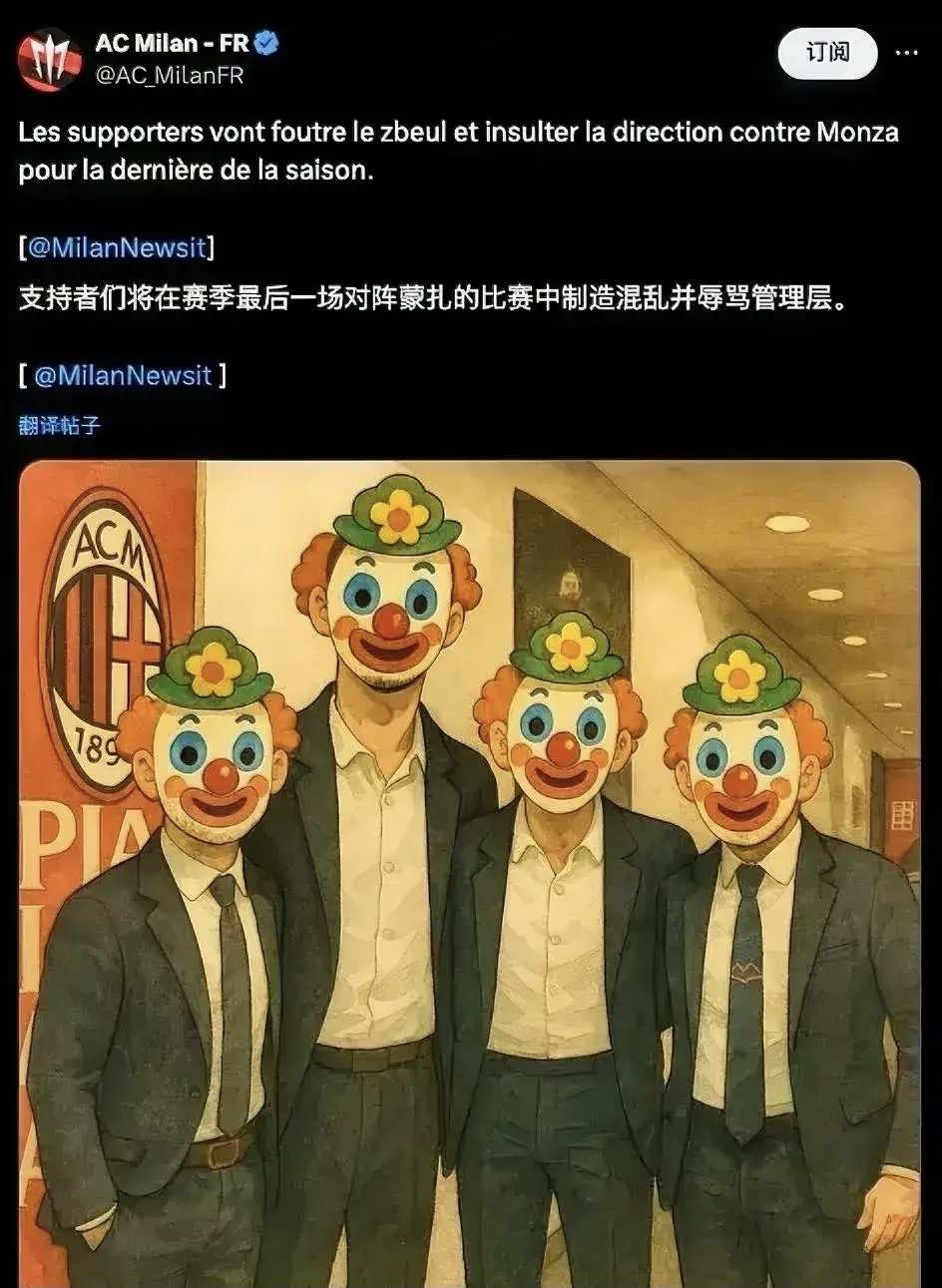This screenshot has height=1288, width=942.
Task: Tap the 订阅 subscribe button
Action: pos(827,52)
